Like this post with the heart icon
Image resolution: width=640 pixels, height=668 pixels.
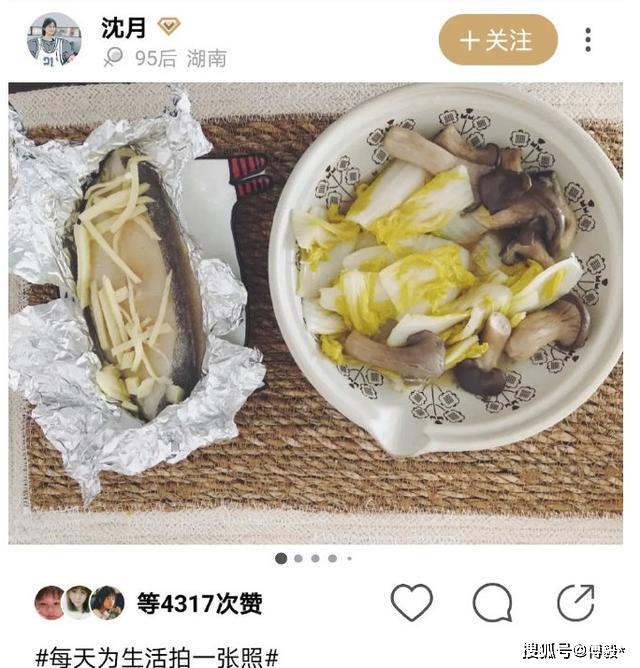(x=411, y=603)
